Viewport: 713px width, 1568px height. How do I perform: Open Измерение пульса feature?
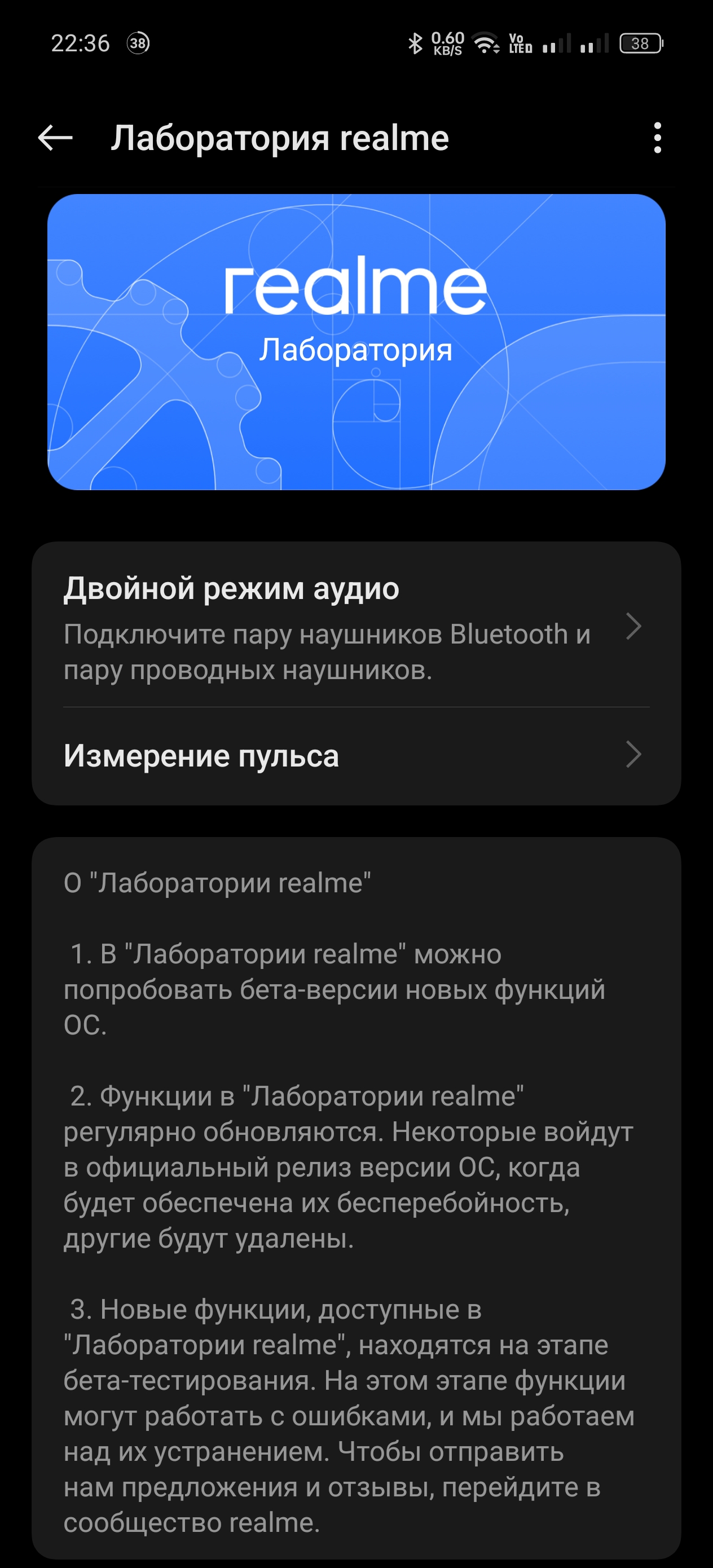(x=355, y=756)
